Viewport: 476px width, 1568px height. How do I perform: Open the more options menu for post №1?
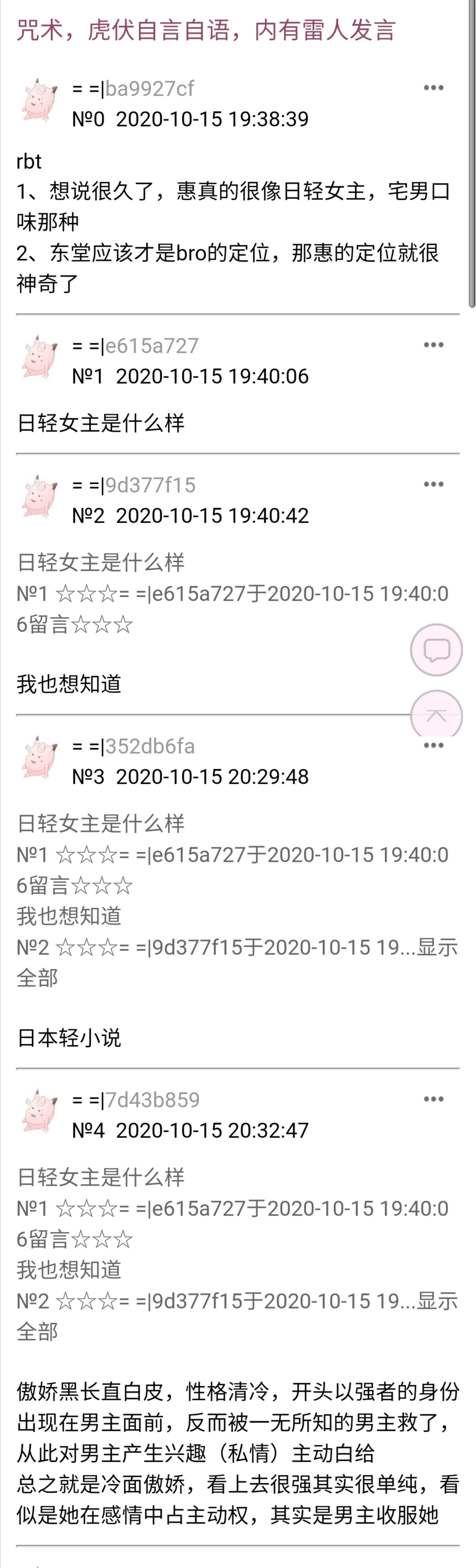click(433, 345)
